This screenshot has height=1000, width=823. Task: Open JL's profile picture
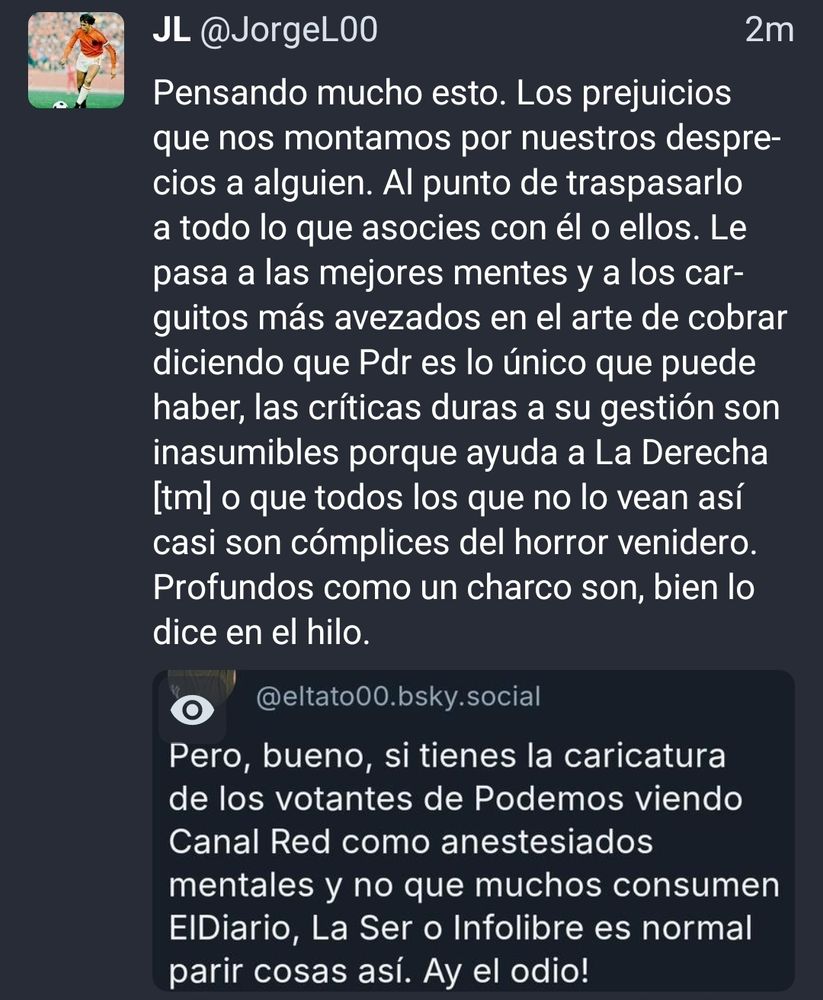75,60
